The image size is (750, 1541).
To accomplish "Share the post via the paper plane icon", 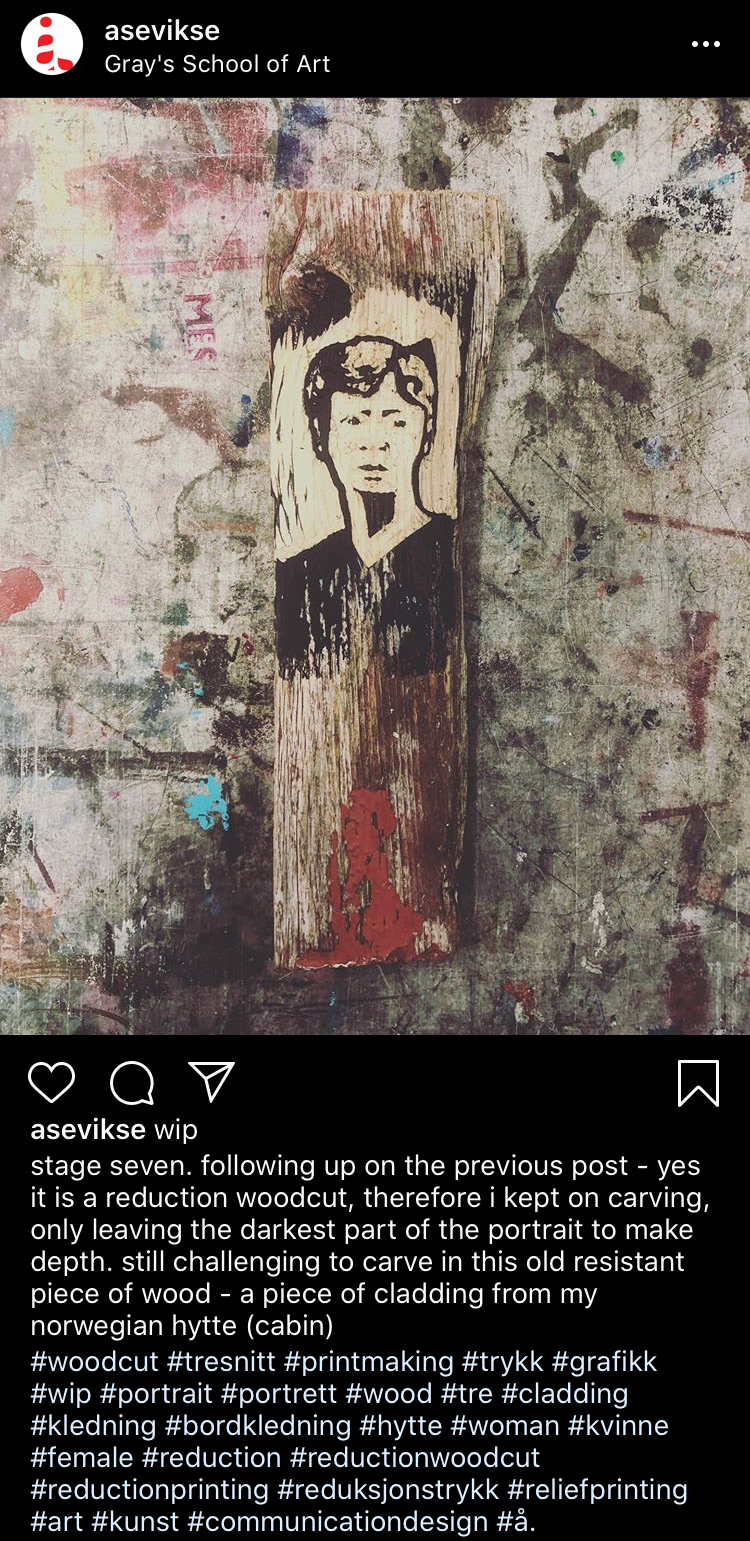I will click(x=212, y=1083).
